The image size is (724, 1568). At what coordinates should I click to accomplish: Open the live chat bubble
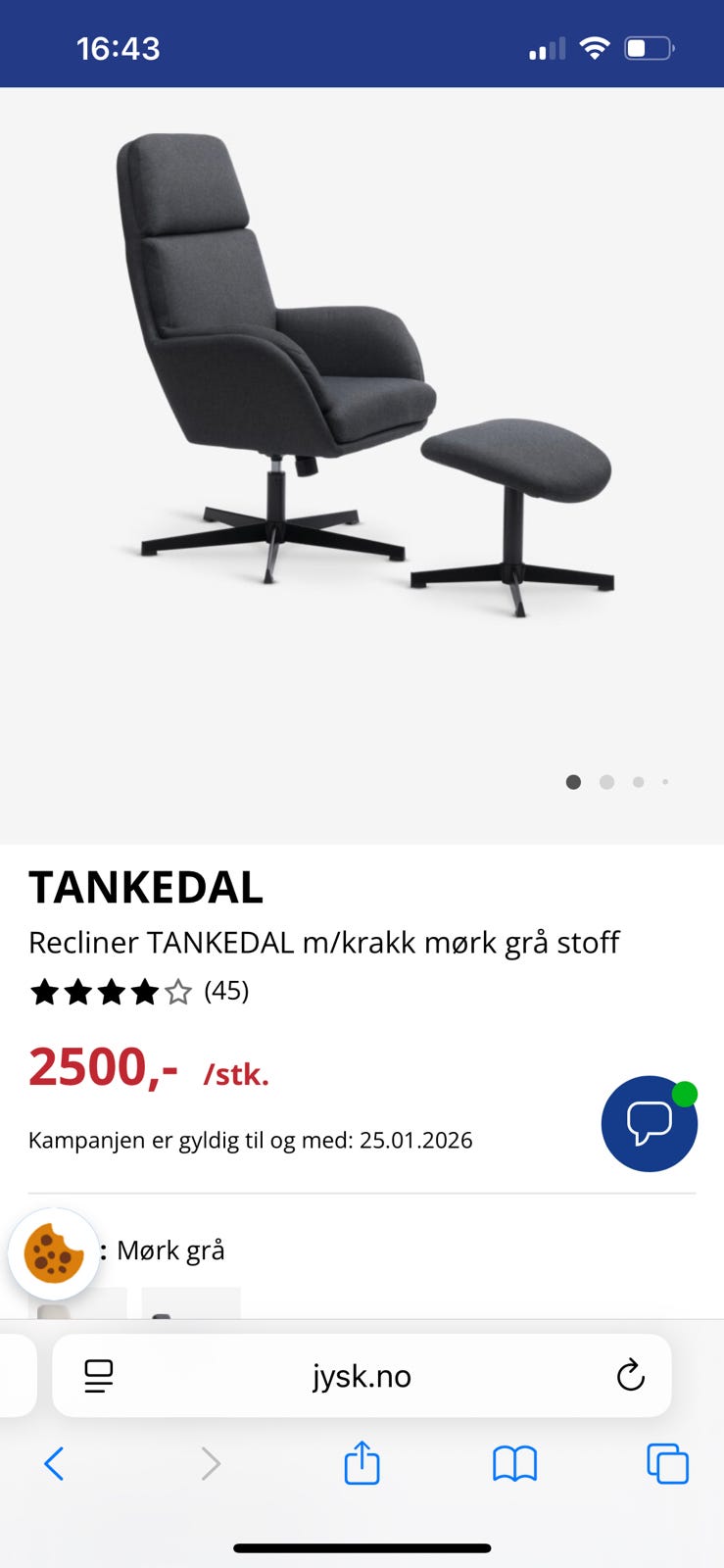click(x=649, y=1123)
